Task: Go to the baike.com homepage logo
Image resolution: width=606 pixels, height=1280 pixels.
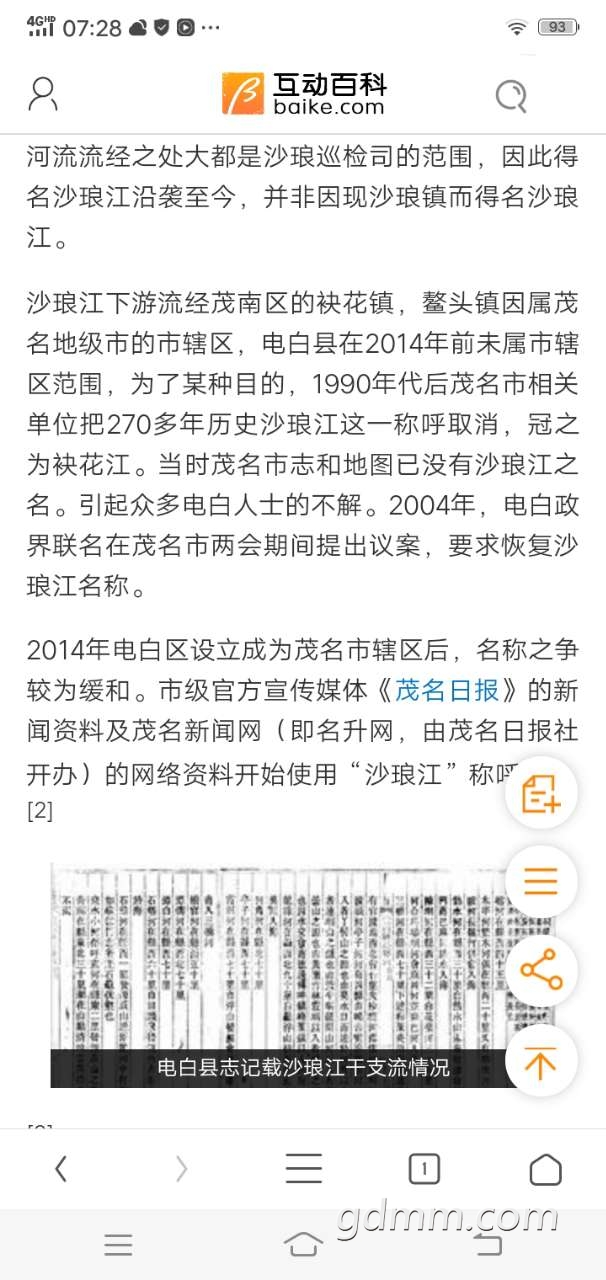Action: pos(302,94)
